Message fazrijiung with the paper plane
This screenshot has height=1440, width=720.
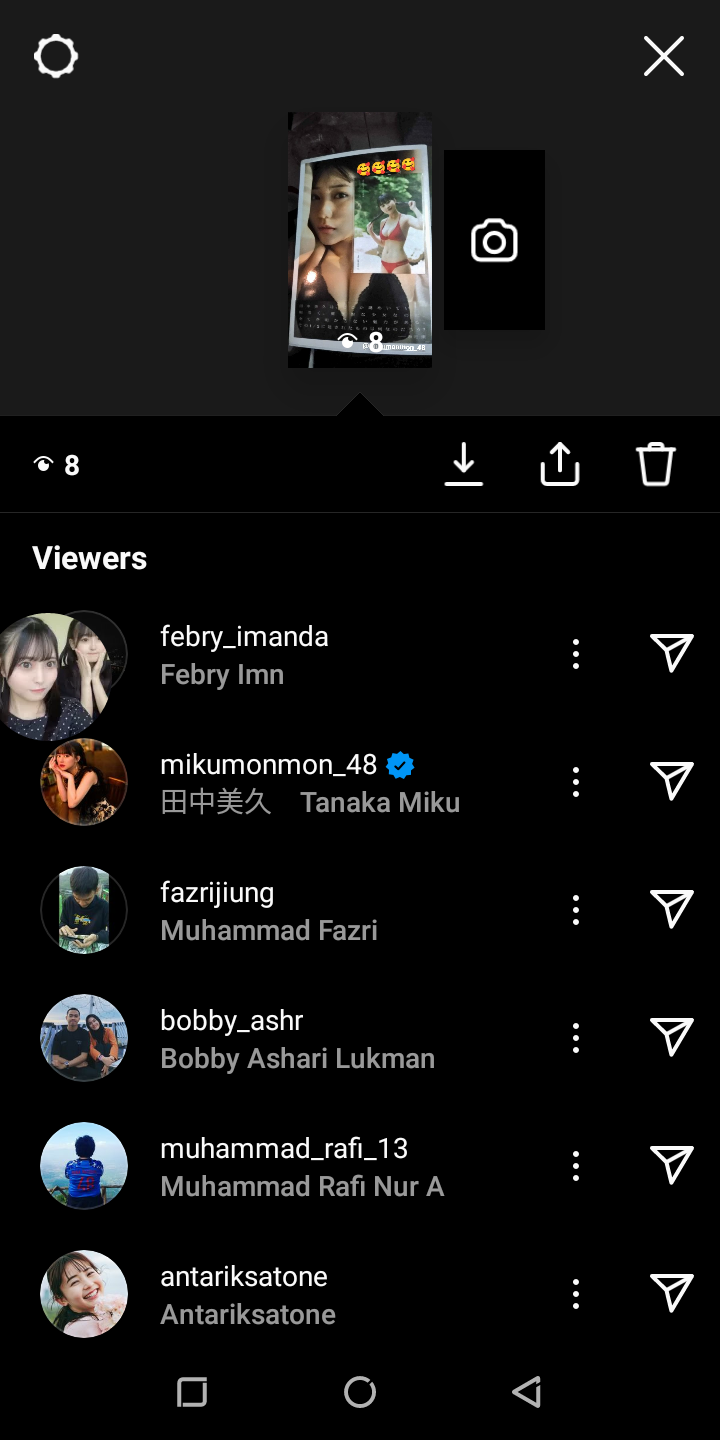(x=672, y=910)
